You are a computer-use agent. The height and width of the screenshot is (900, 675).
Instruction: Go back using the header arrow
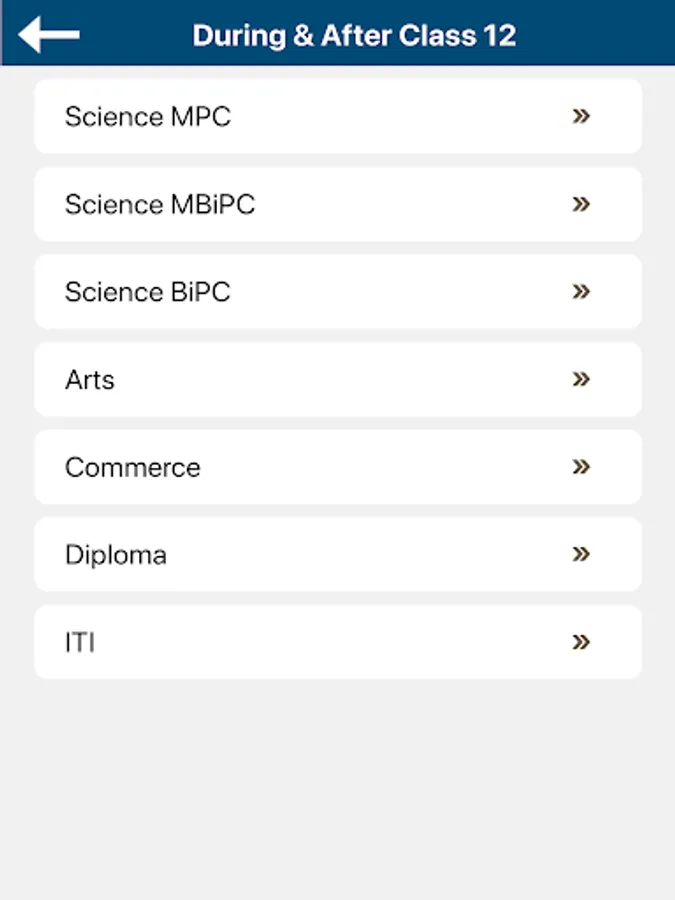(x=48, y=34)
